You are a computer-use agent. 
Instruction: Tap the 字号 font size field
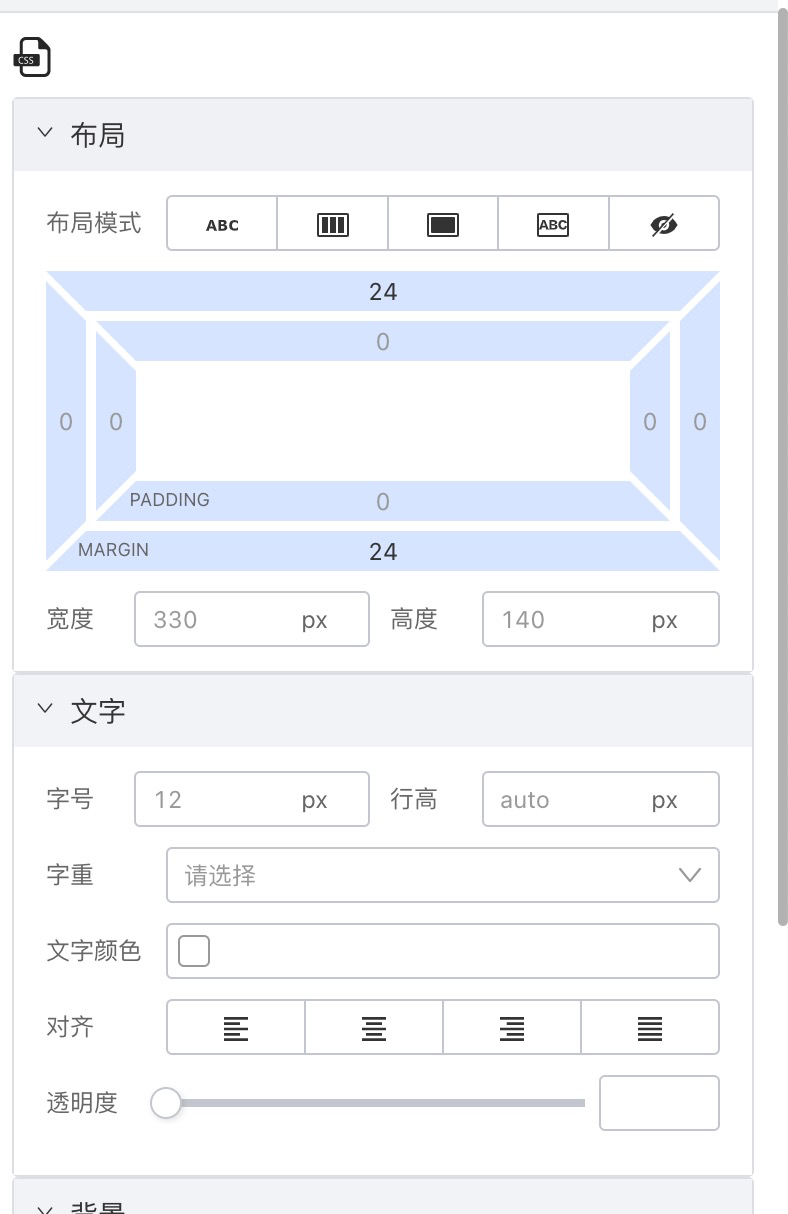click(222, 800)
